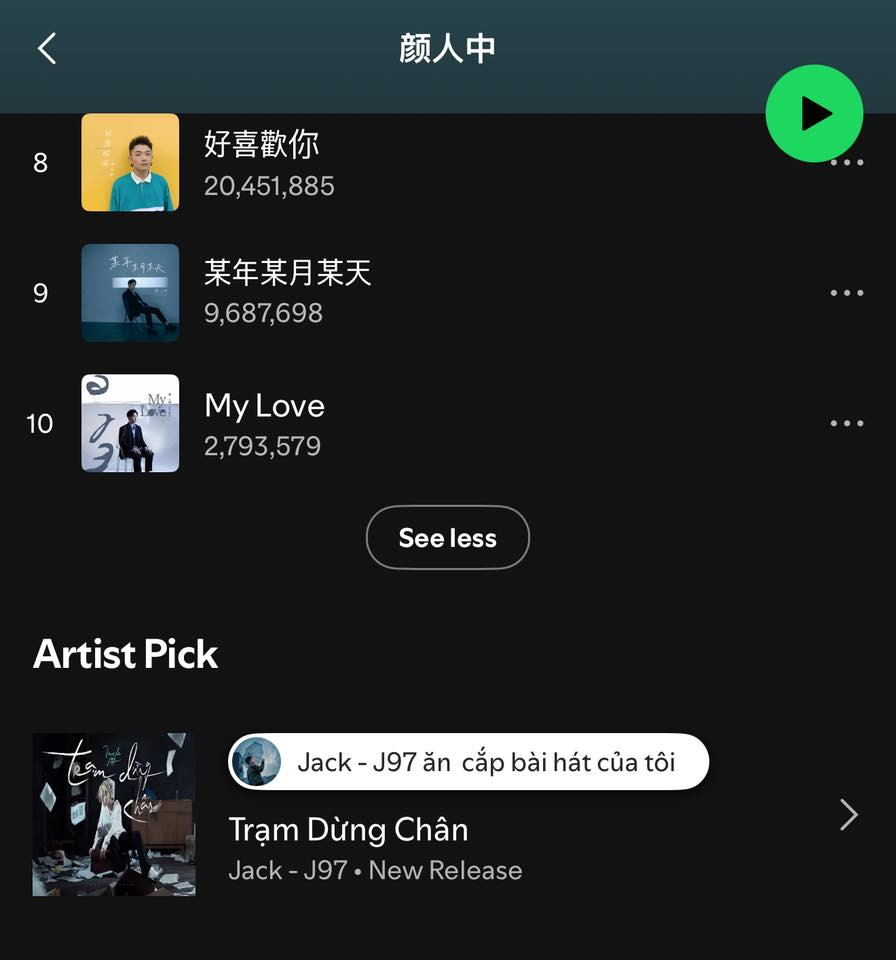Open the Artist Pick section heading

(125, 655)
